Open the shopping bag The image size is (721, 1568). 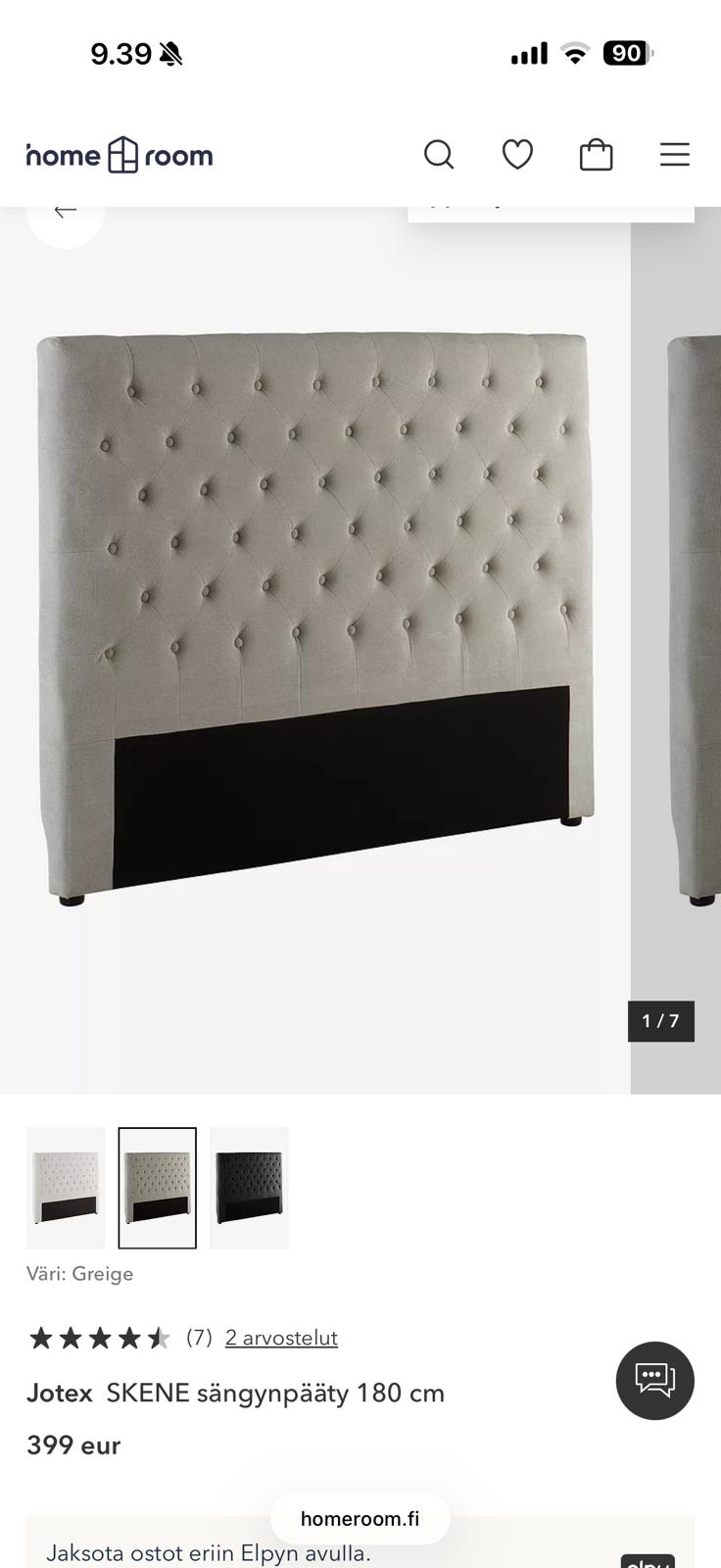596,155
